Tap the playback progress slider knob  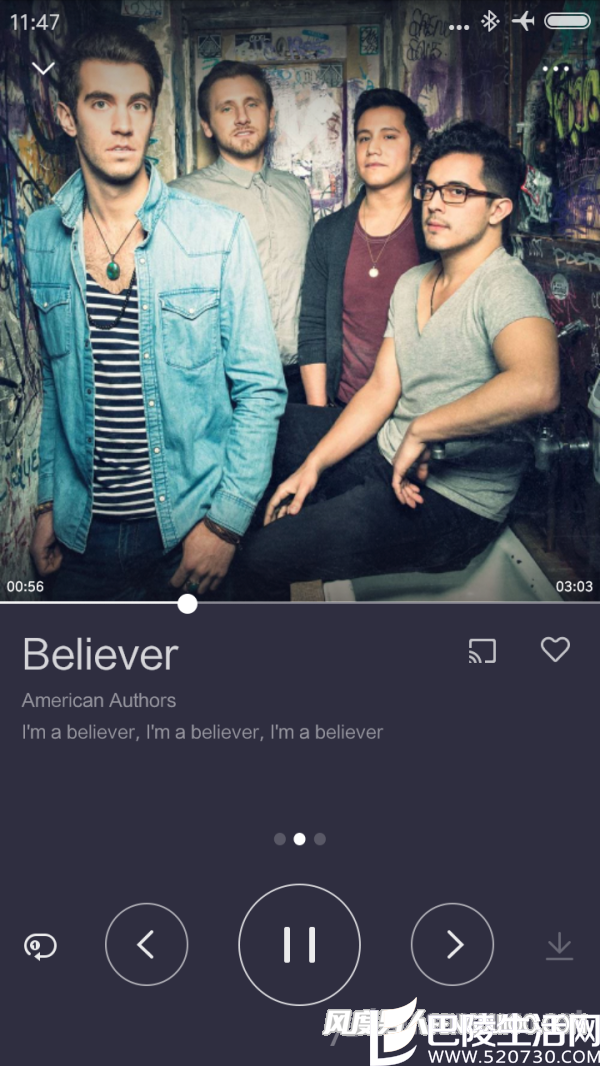point(187,603)
